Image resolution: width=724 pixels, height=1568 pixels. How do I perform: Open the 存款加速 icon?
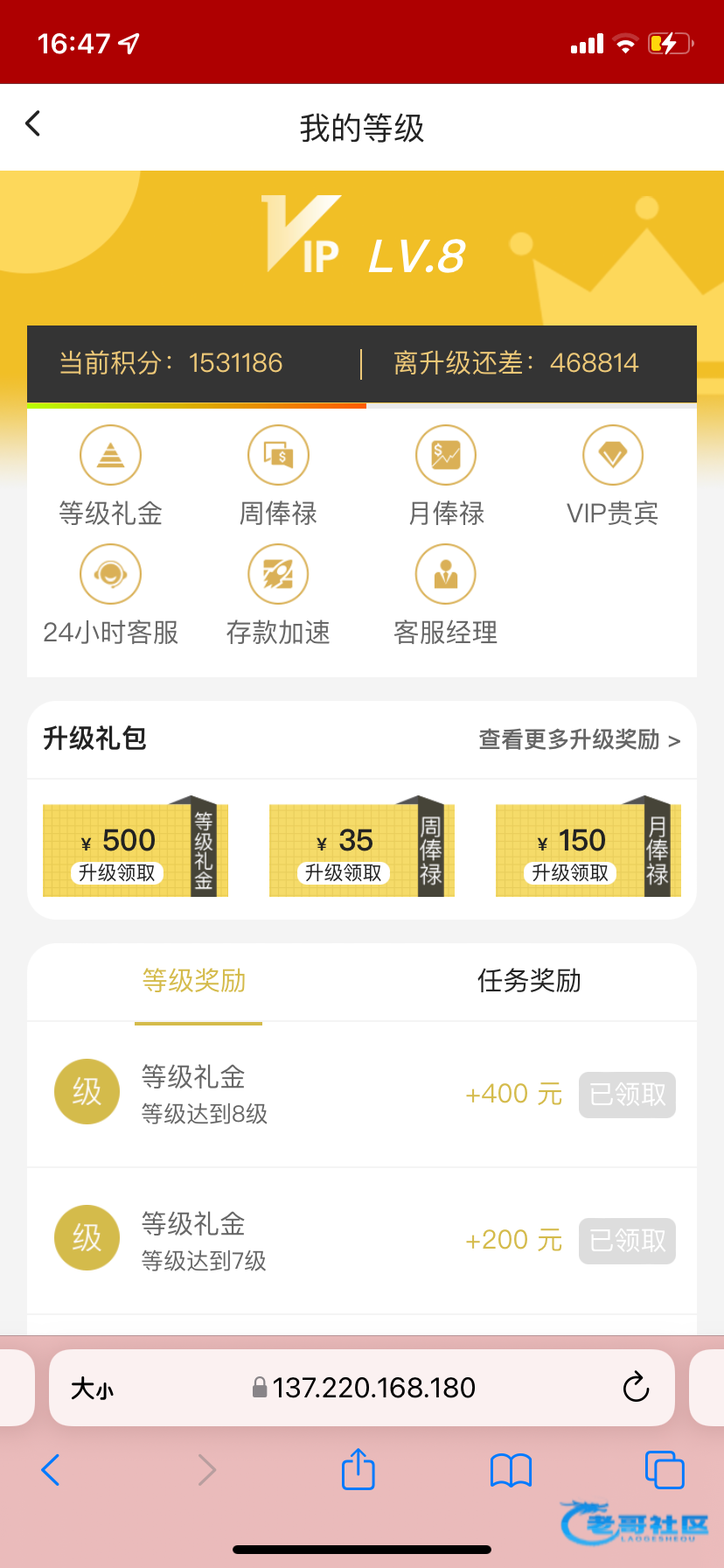click(278, 575)
